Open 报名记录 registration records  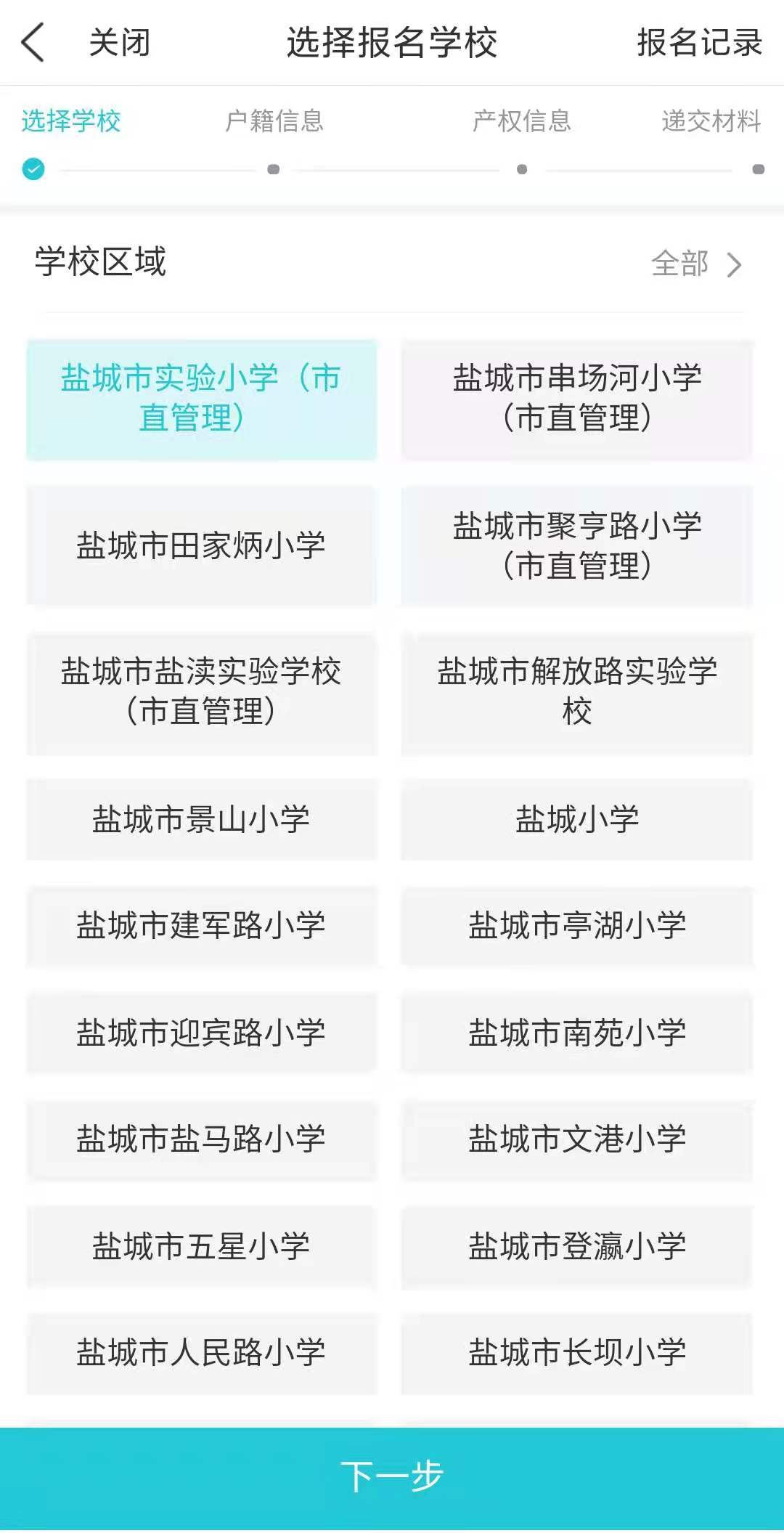click(x=699, y=42)
